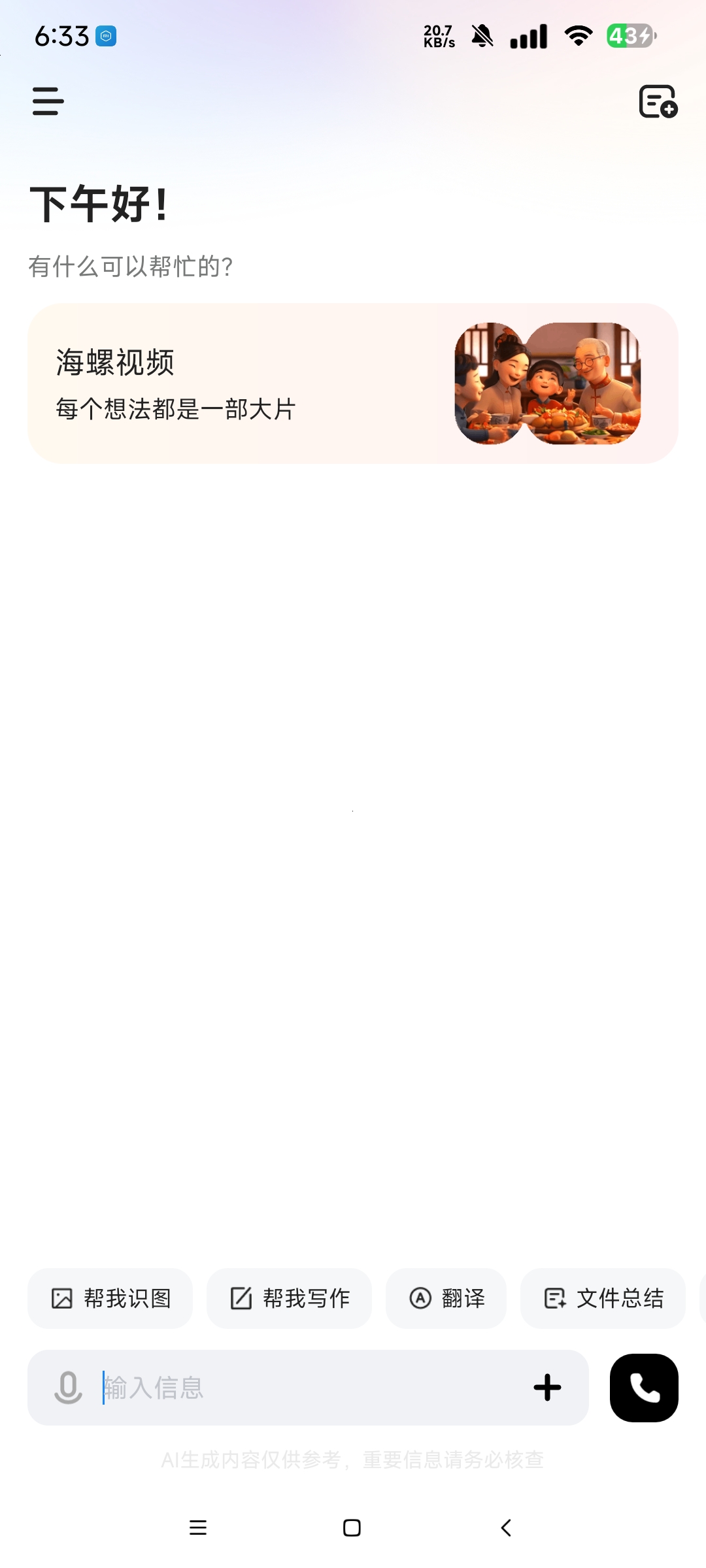Choose the 帮我写作 chip

[x=290, y=1298]
